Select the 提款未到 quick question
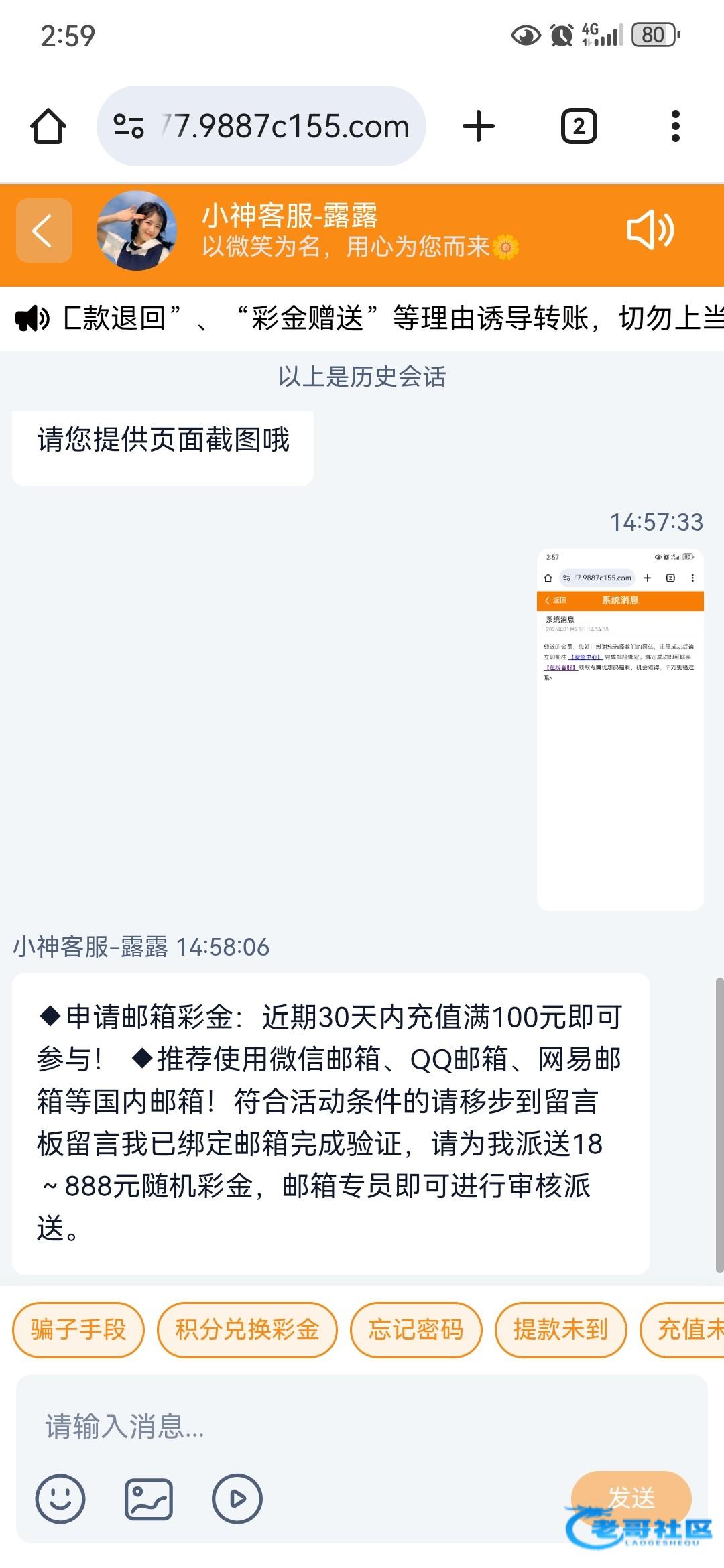Screen dimensions: 724x1568 click(x=560, y=1329)
